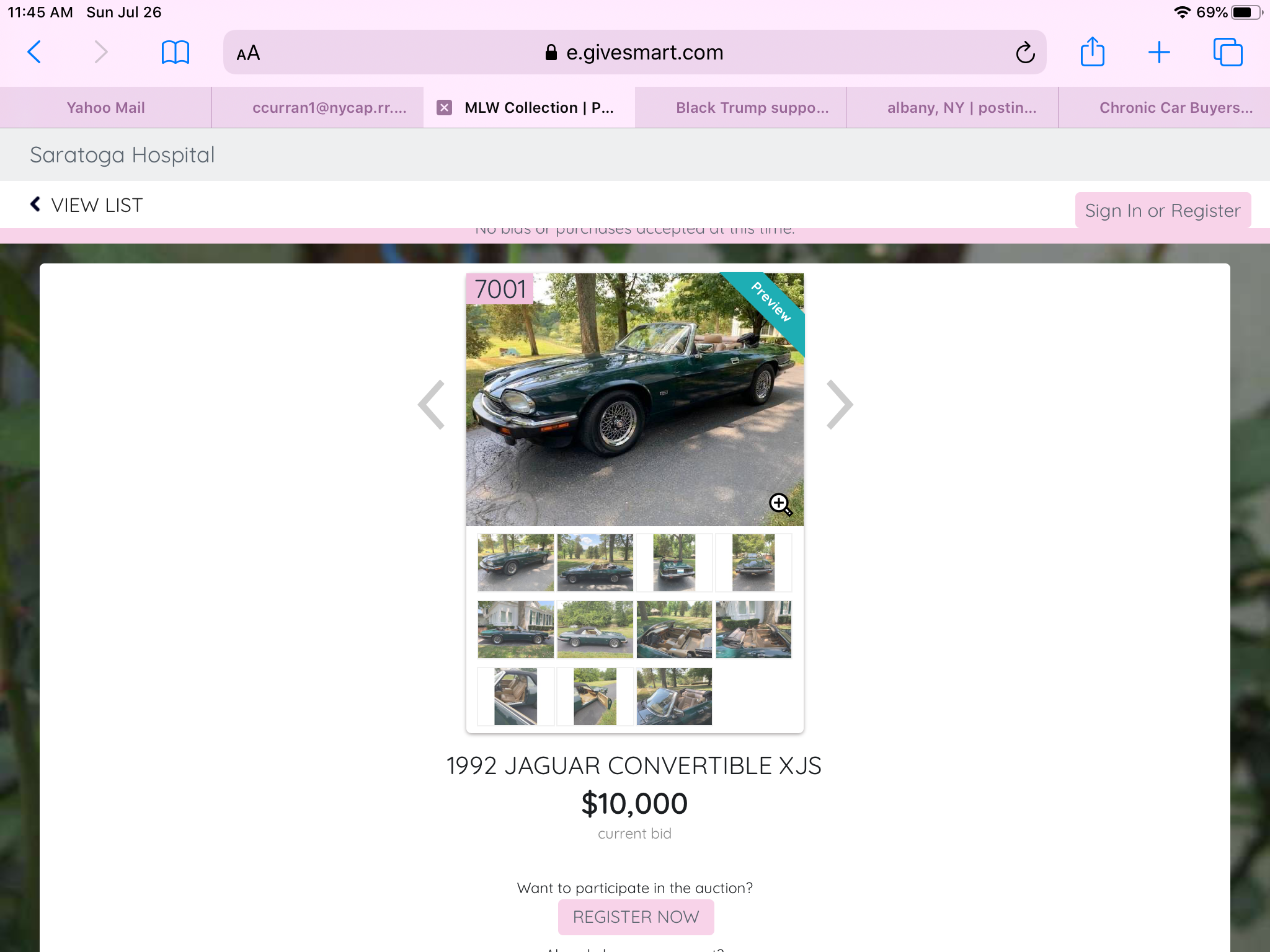Switch to the Chronic Car Buyers tab
The height and width of the screenshot is (952, 1270).
(1176, 108)
